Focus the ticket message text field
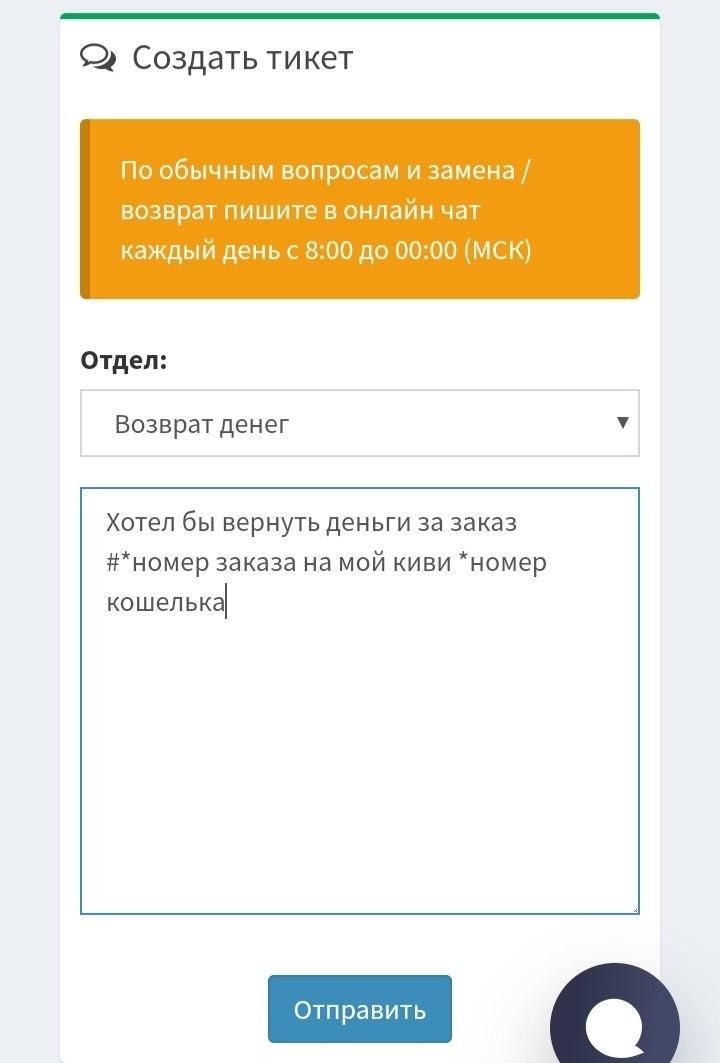720x1063 pixels. point(359,750)
